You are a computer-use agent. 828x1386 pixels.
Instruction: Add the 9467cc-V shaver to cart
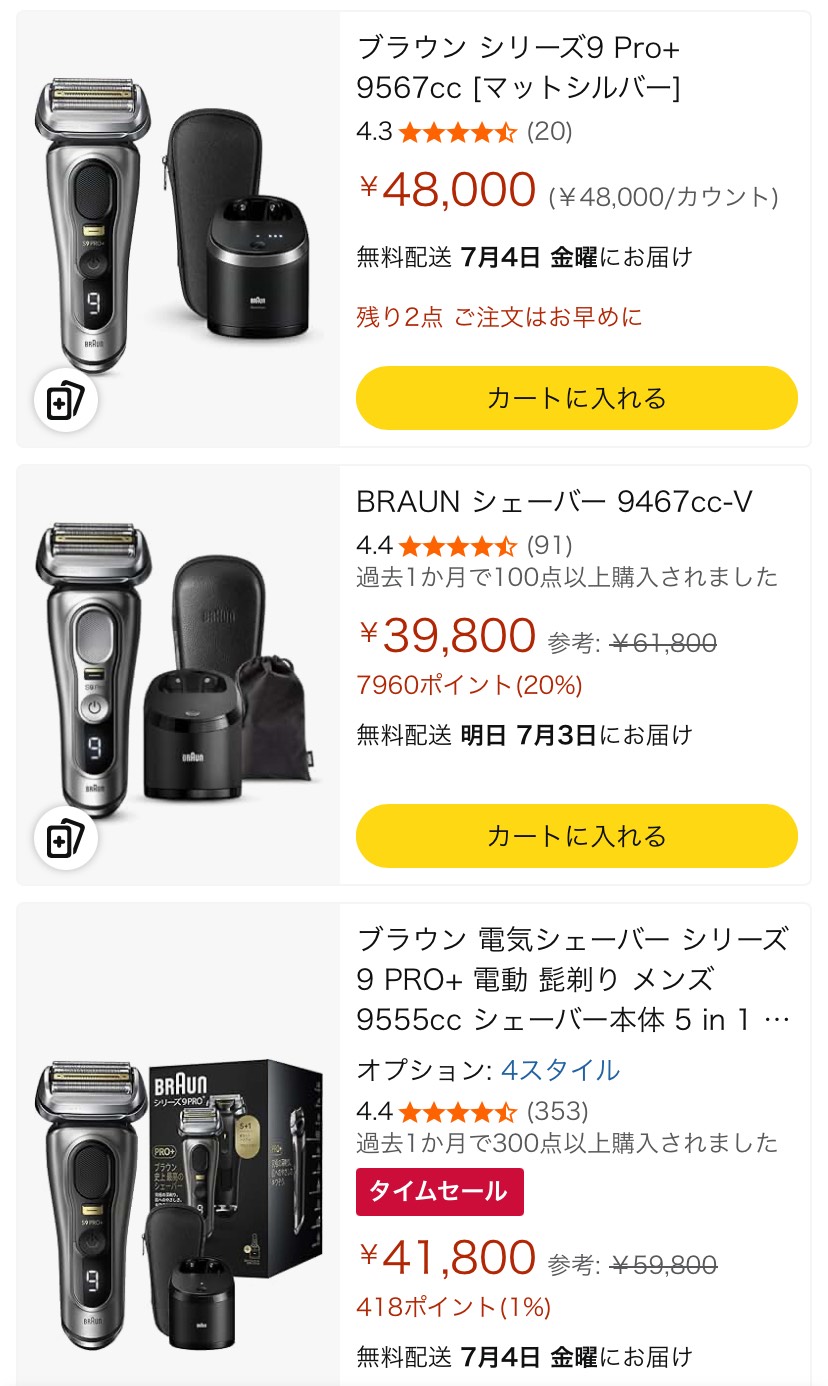tap(577, 836)
